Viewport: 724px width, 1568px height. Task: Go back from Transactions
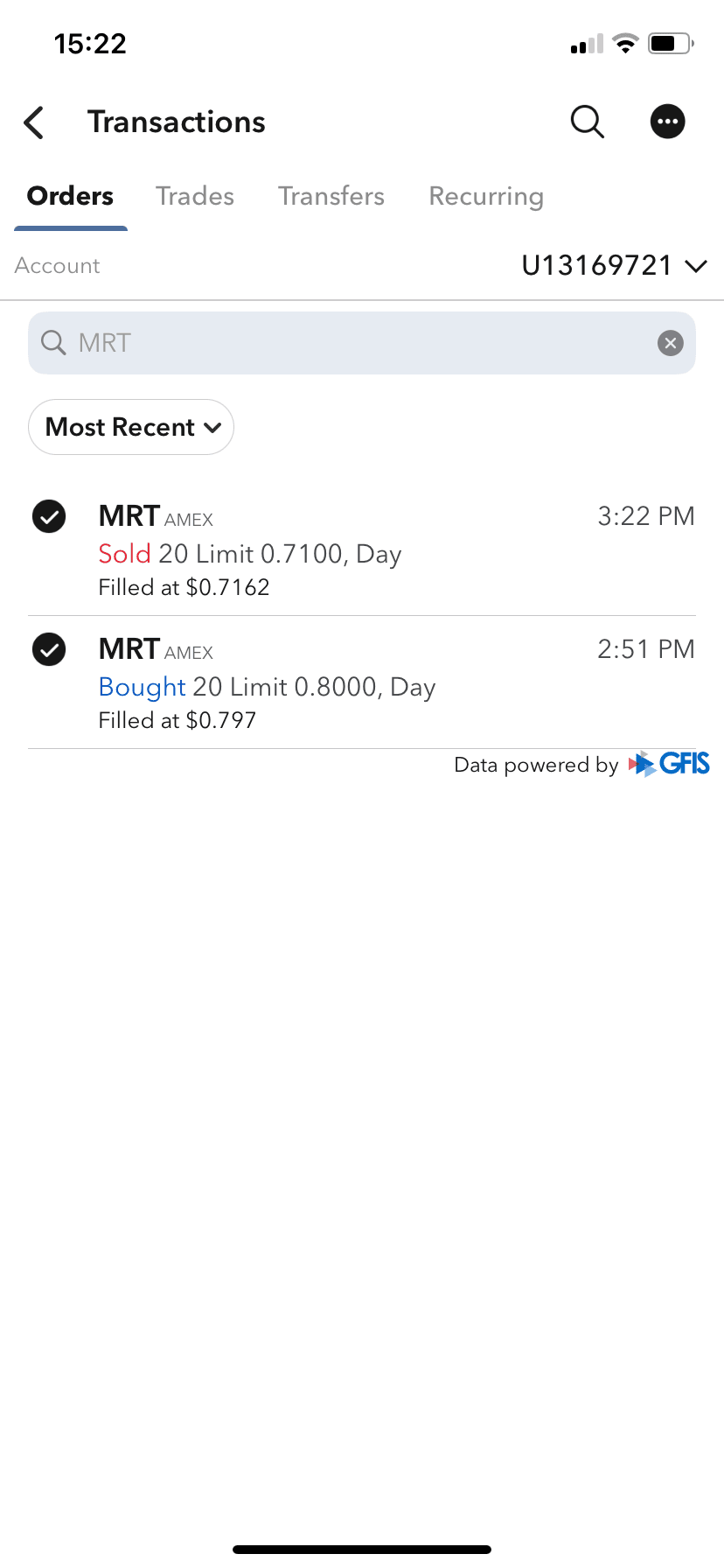(34, 122)
